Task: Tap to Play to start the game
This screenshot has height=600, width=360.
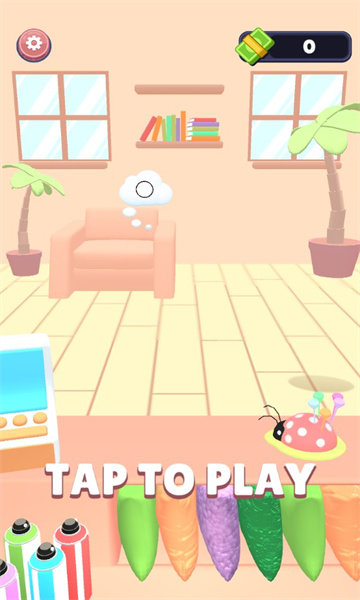Action: (x=180, y=480)
